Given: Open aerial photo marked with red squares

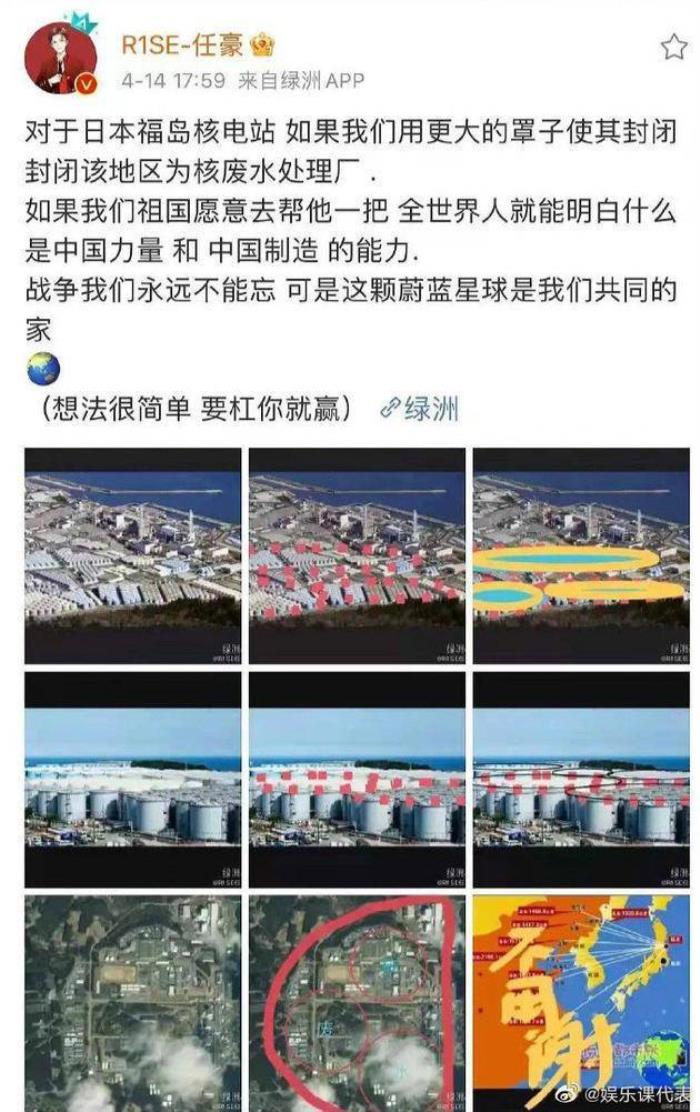Looking at the screenshot, I should click(x=357, y=555).
